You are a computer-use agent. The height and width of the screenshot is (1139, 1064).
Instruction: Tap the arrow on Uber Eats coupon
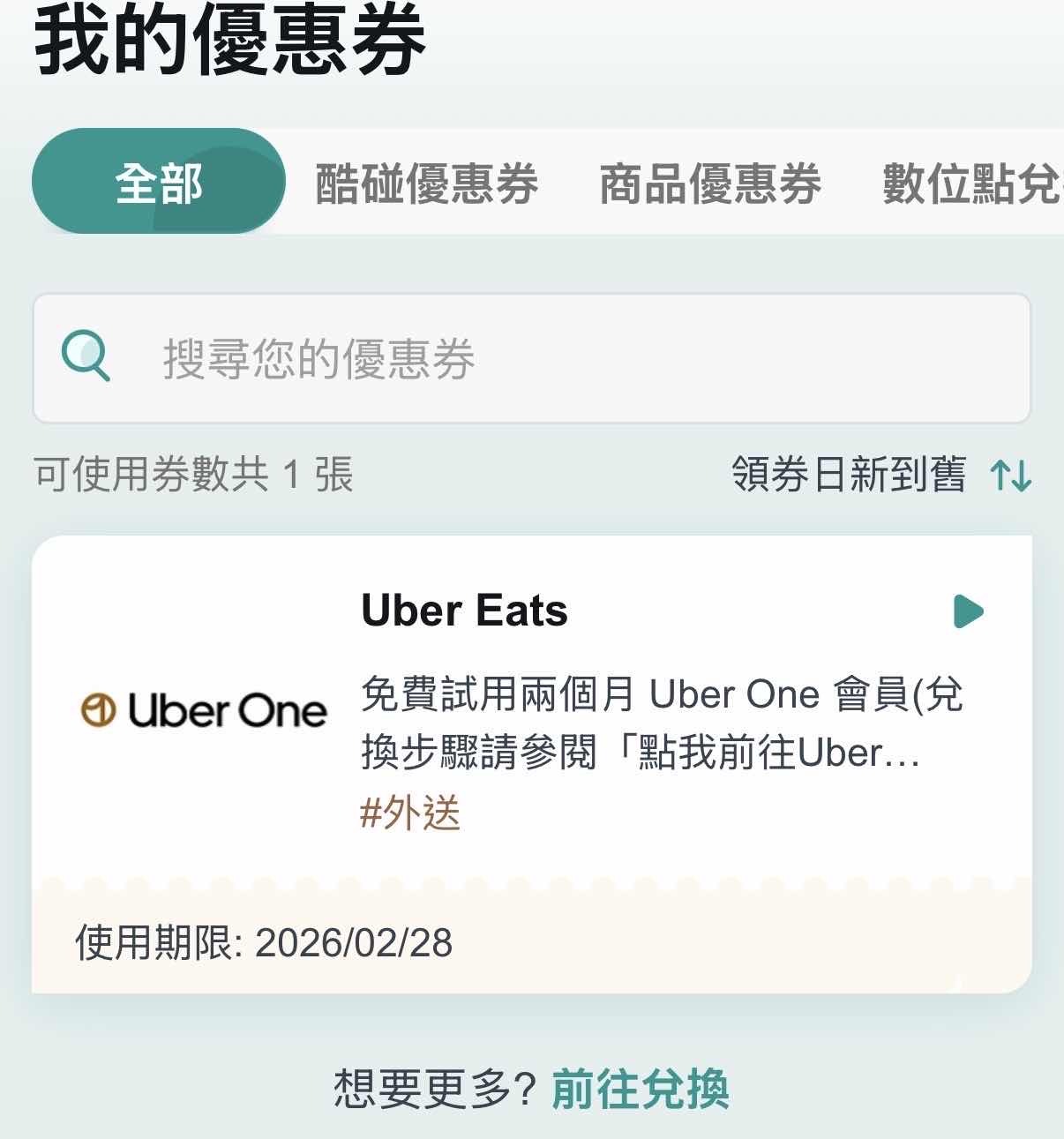(968, 611)
